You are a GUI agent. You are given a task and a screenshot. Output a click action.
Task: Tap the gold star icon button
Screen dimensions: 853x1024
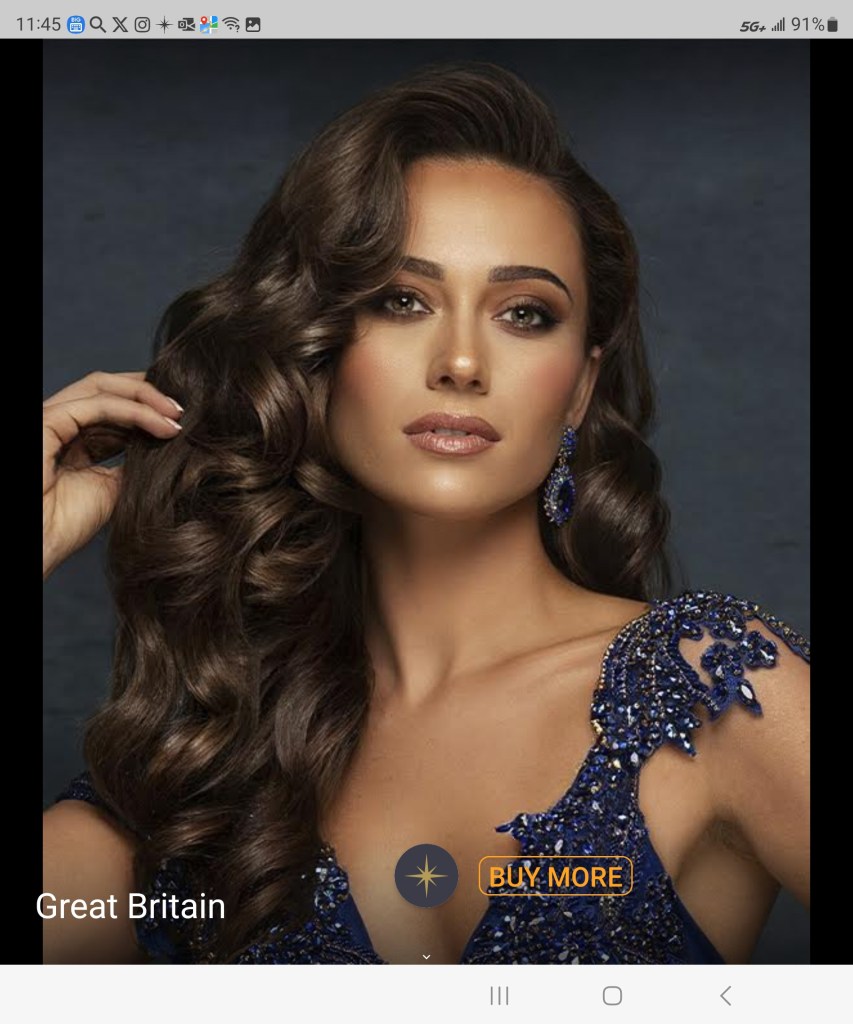pos(426,876)
